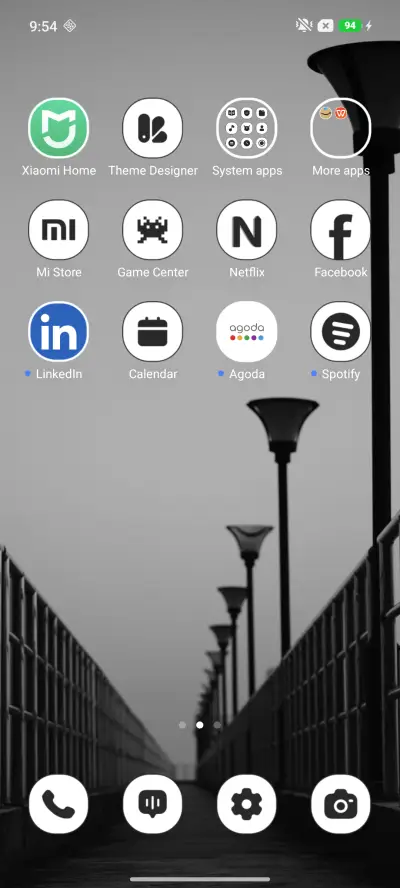This screenshot has width=400, height=888.
Task: Open the Netflix app
Action: 246,229
